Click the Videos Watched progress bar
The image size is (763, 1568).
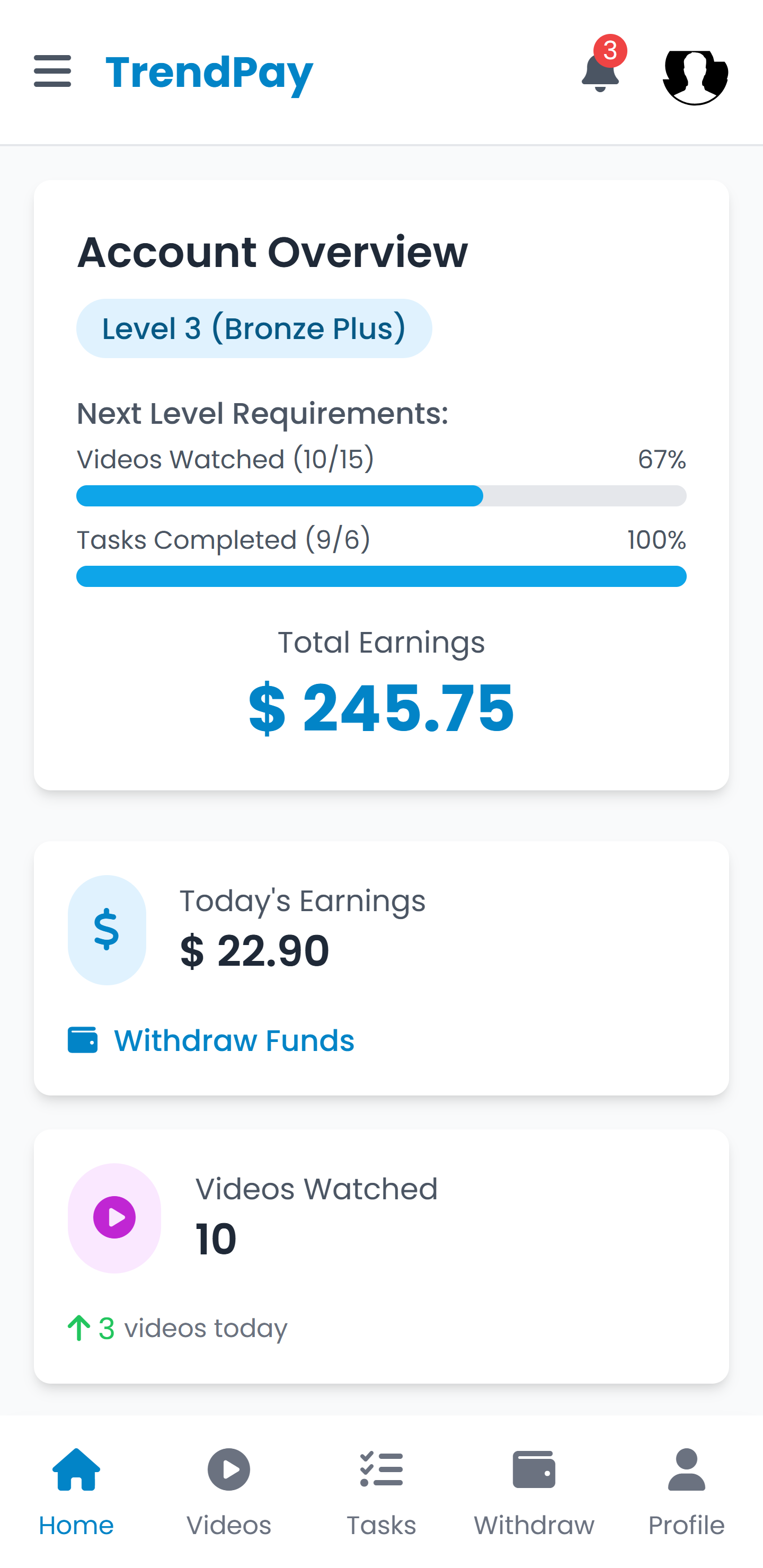point(381,496)
